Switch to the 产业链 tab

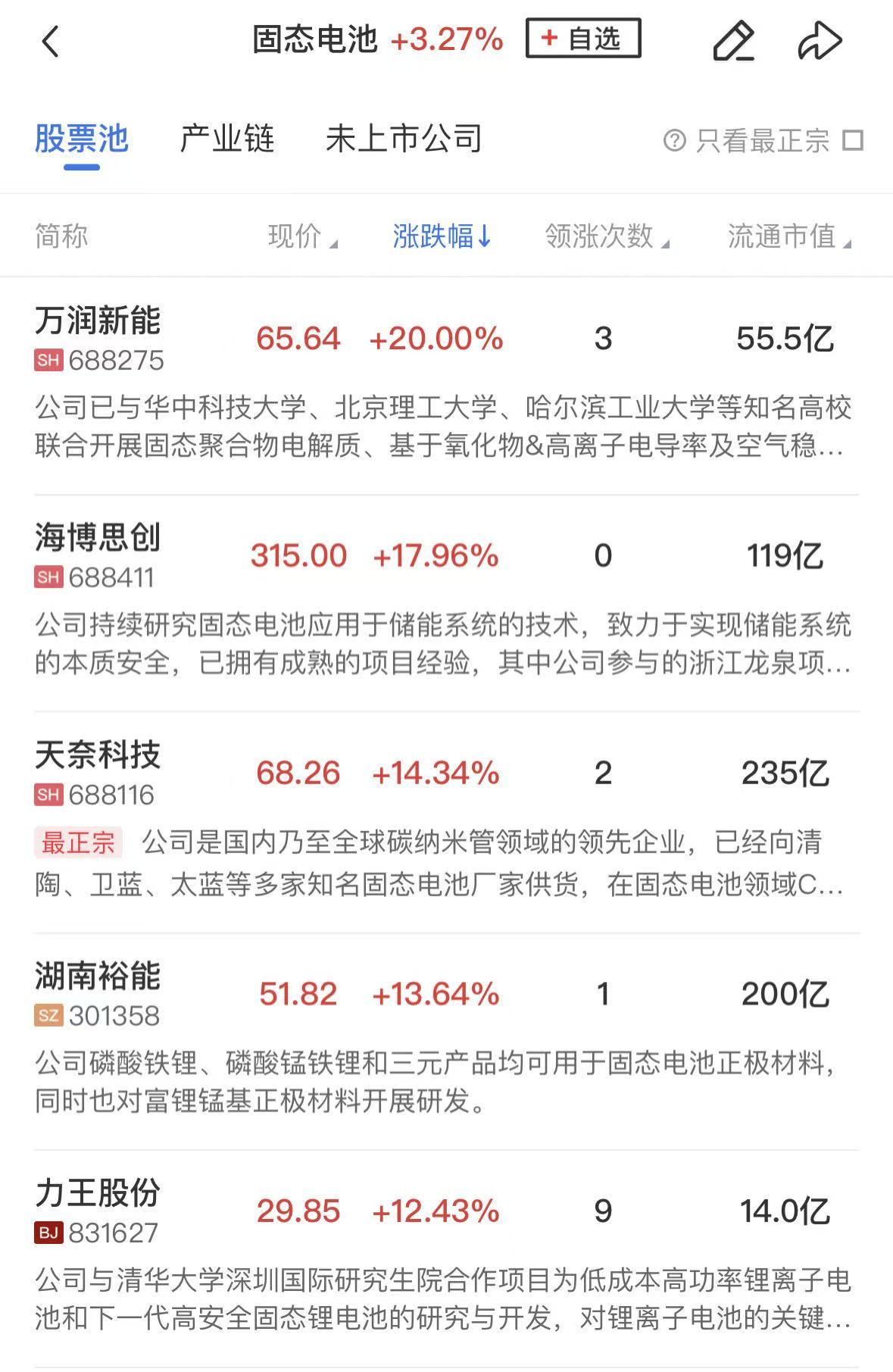pos(226,139)
